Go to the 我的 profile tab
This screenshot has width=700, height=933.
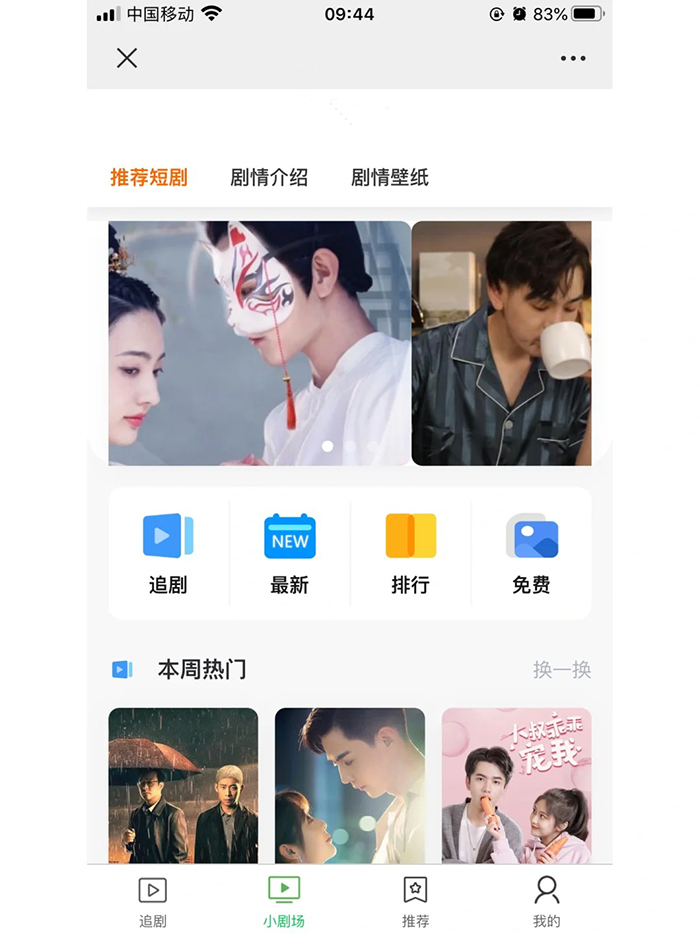point(546,900)
